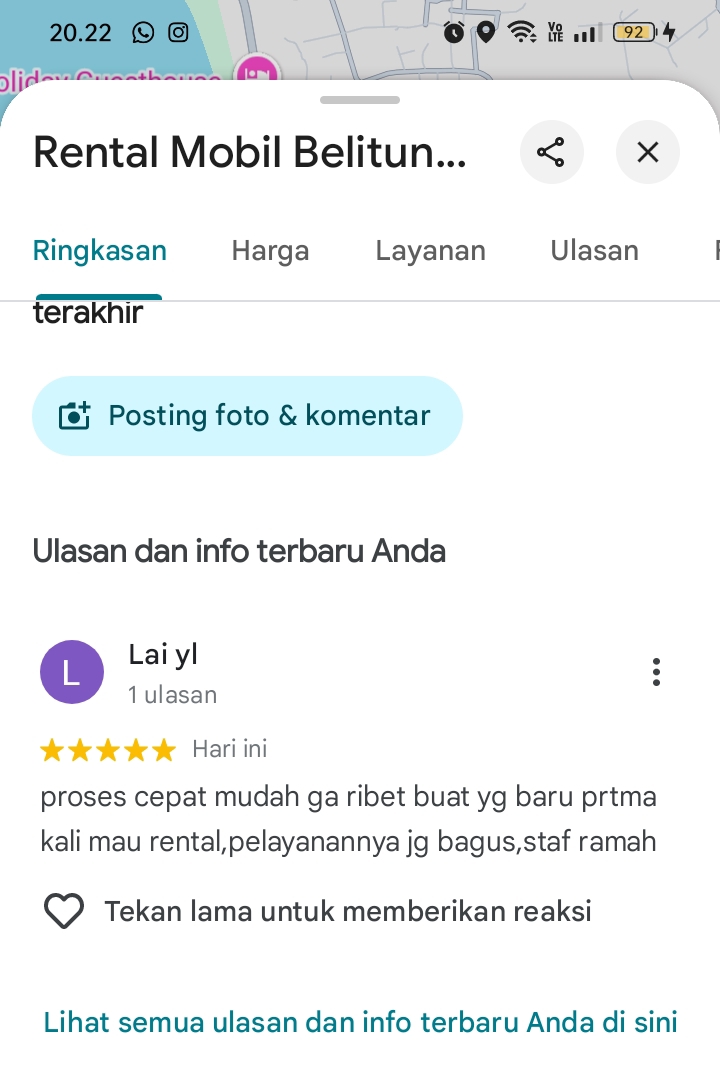The height and width of the screenshot is (1082, 720).
Task: Open the Layanan tab
Action: pos(430,250)
